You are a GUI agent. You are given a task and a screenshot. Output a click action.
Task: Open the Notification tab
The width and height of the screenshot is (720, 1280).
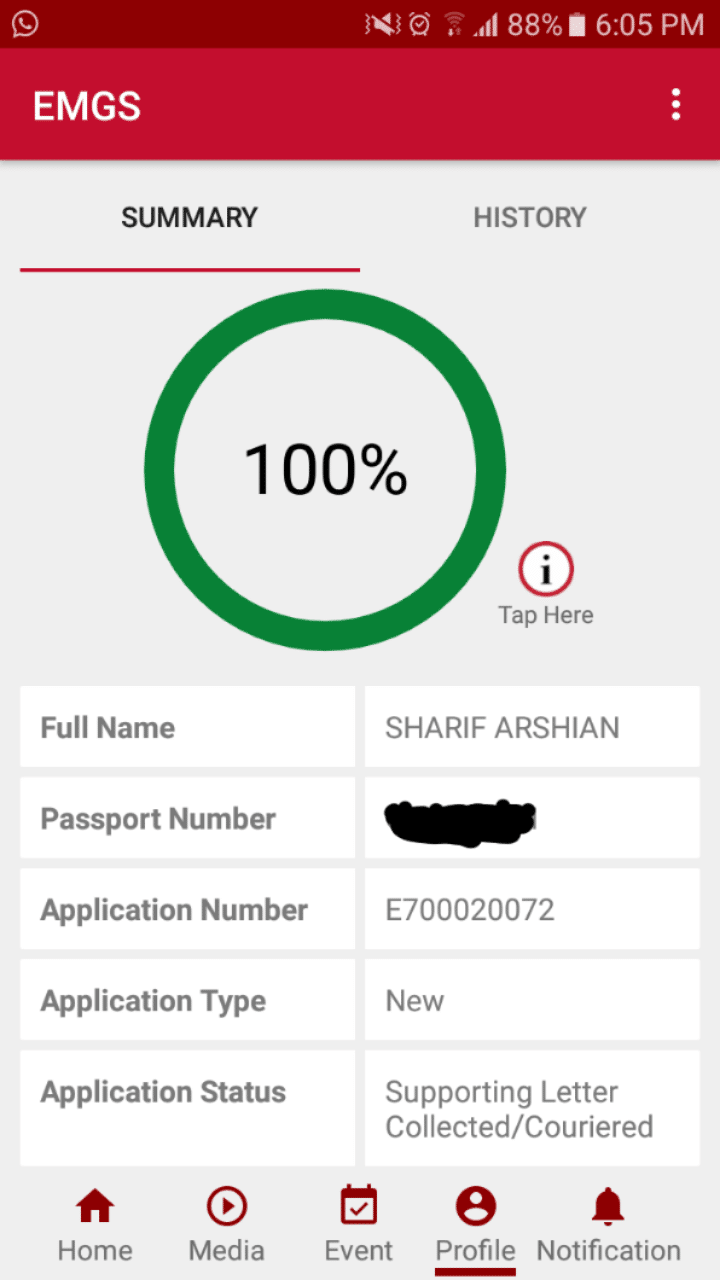coord(608,1224)
